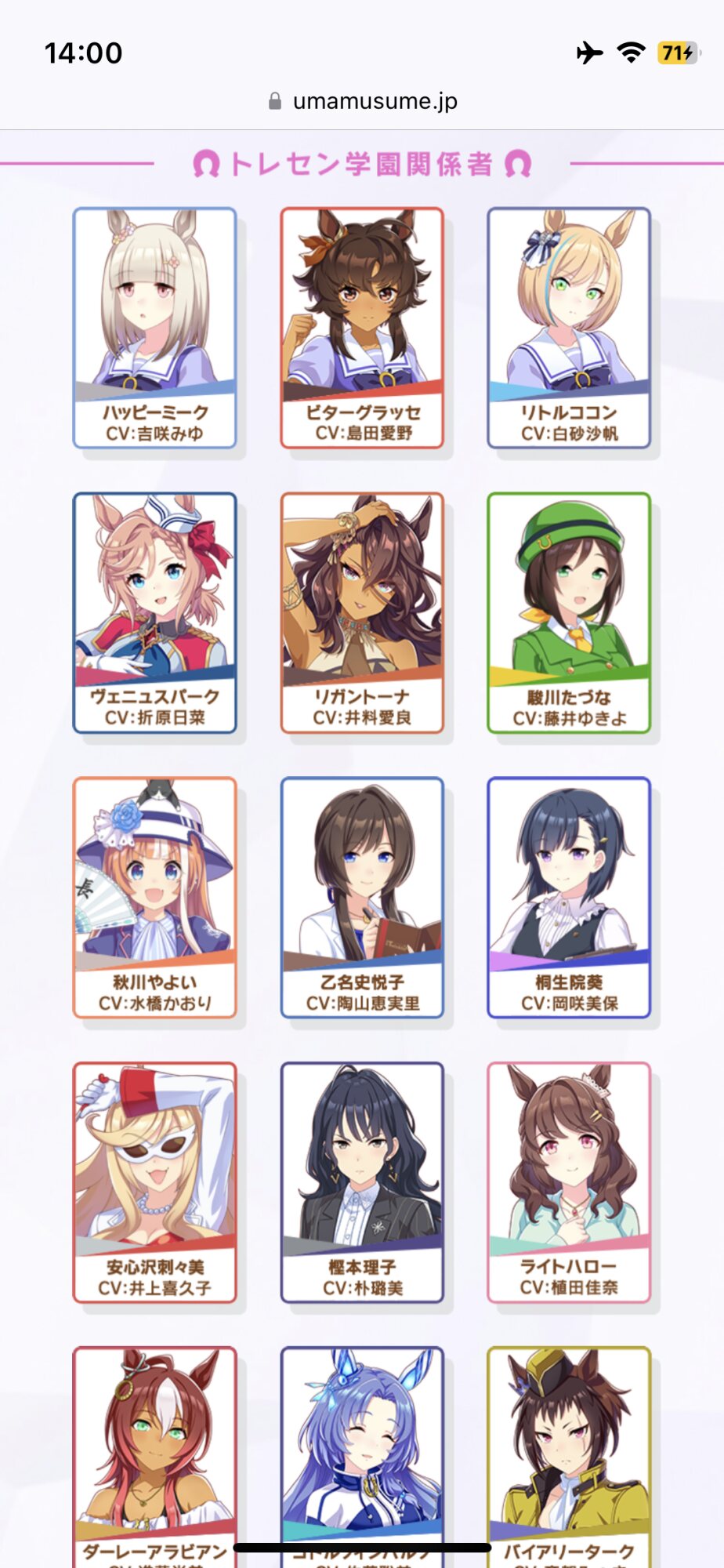
Task: Tap the umamusume.jp address bar
Action: 362,101
